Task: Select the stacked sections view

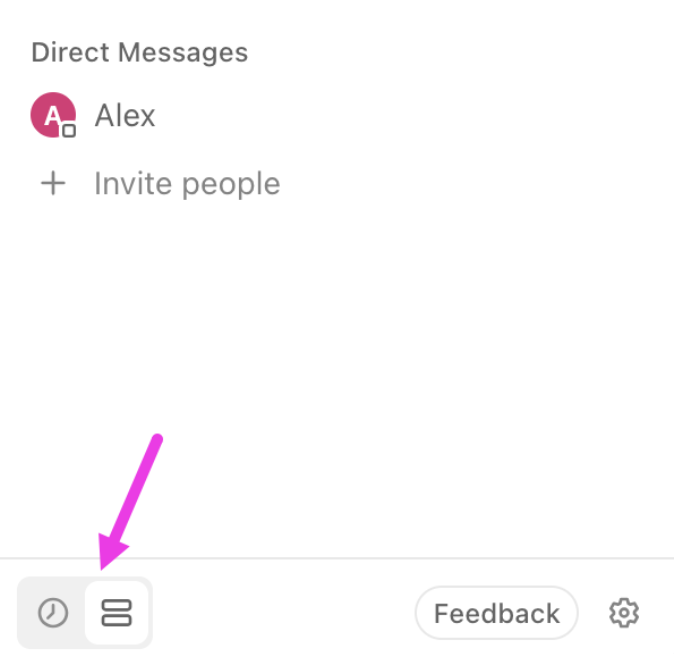Action: (x=117, y=612)
